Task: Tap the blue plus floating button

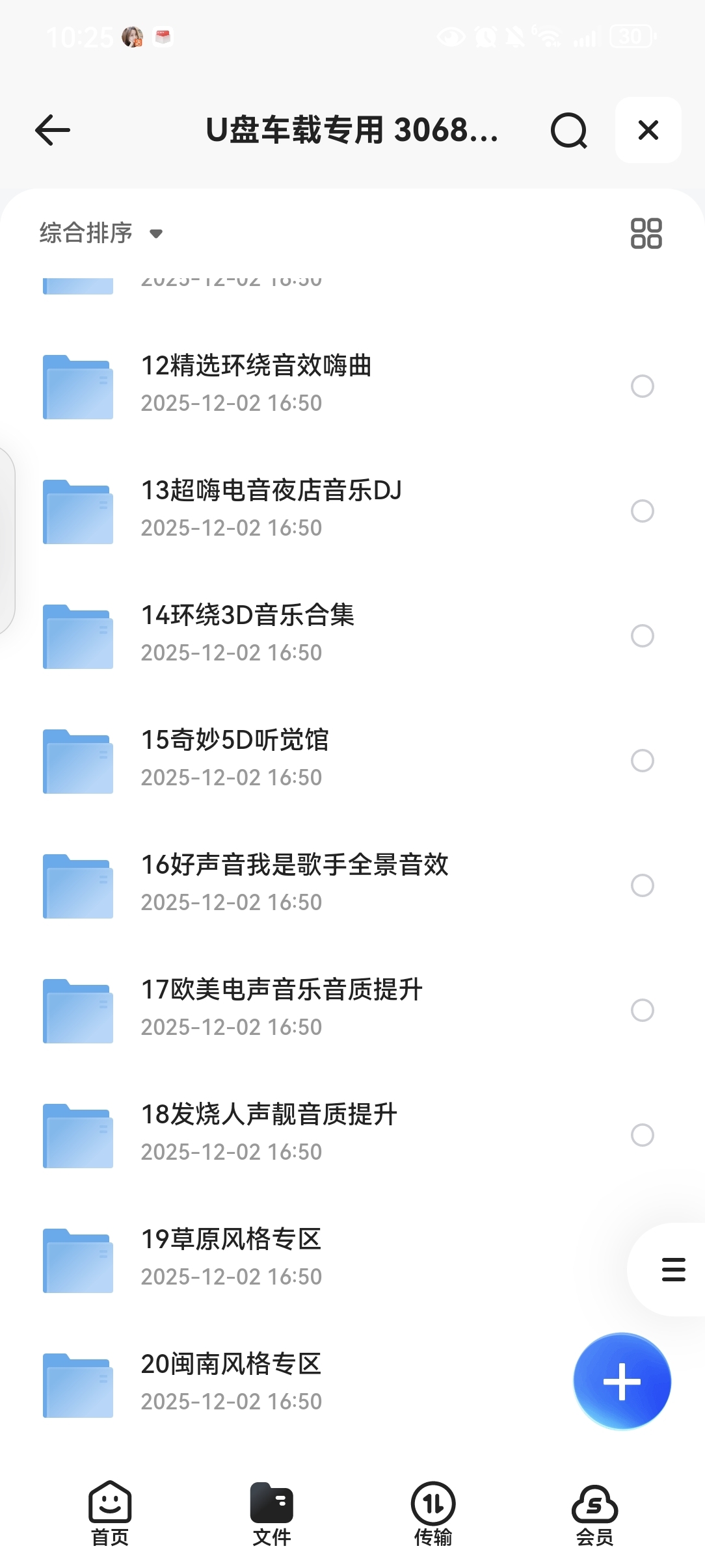Action: [x=622, y=1381]
